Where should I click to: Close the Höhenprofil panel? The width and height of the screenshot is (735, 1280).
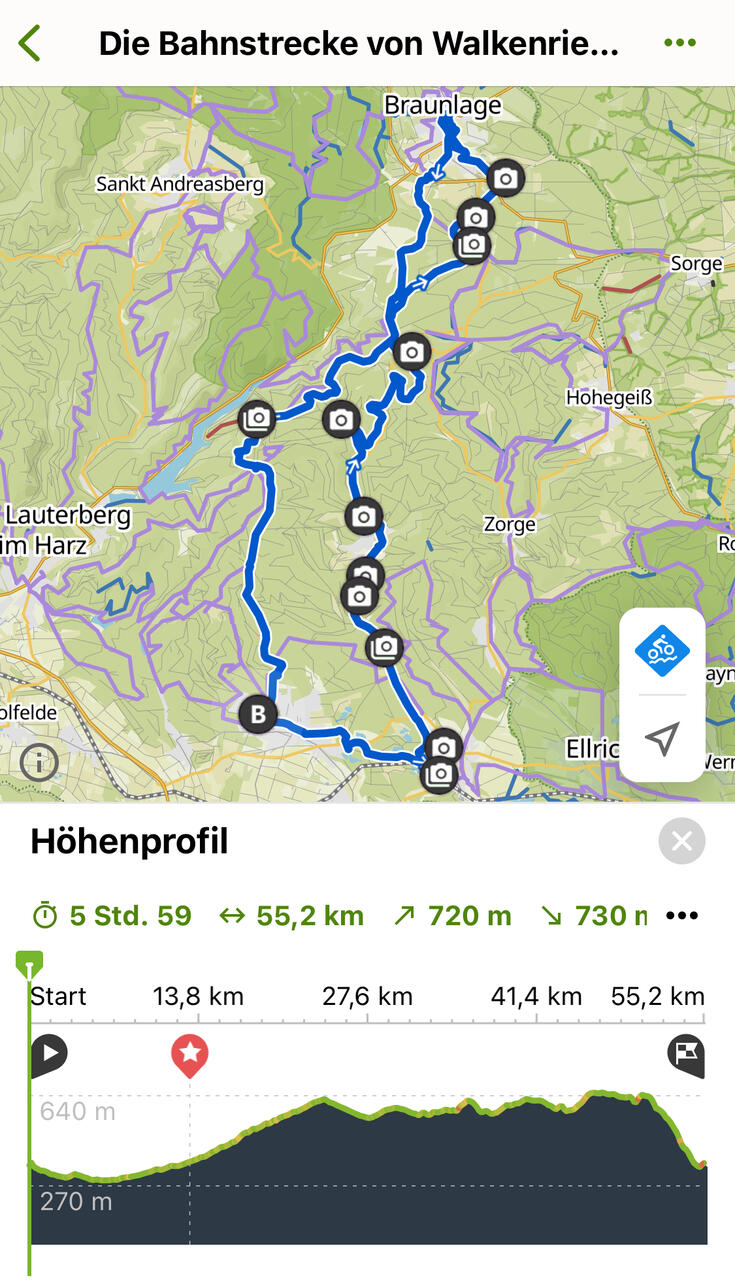click(x=682, y=841)
